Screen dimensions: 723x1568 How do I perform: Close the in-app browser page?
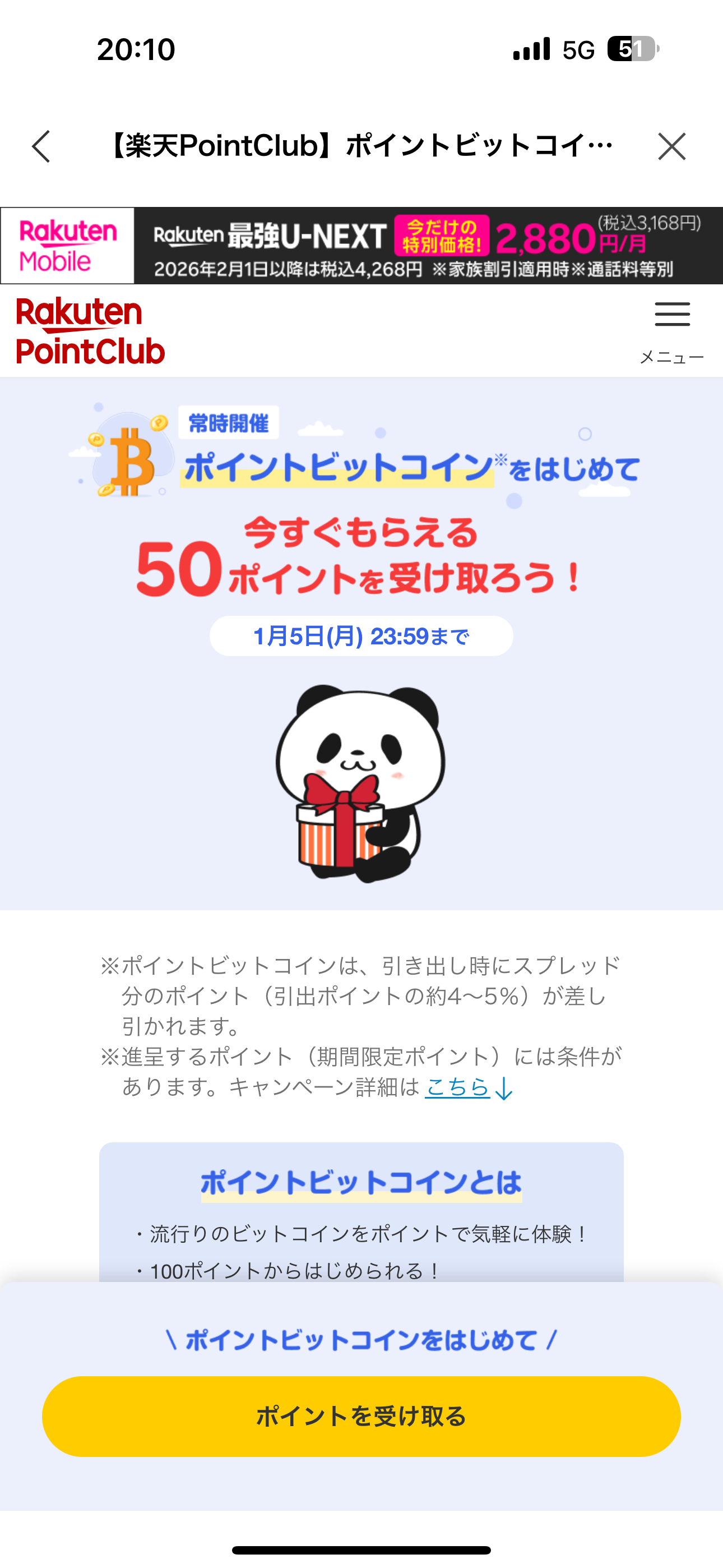pos(671,147)
